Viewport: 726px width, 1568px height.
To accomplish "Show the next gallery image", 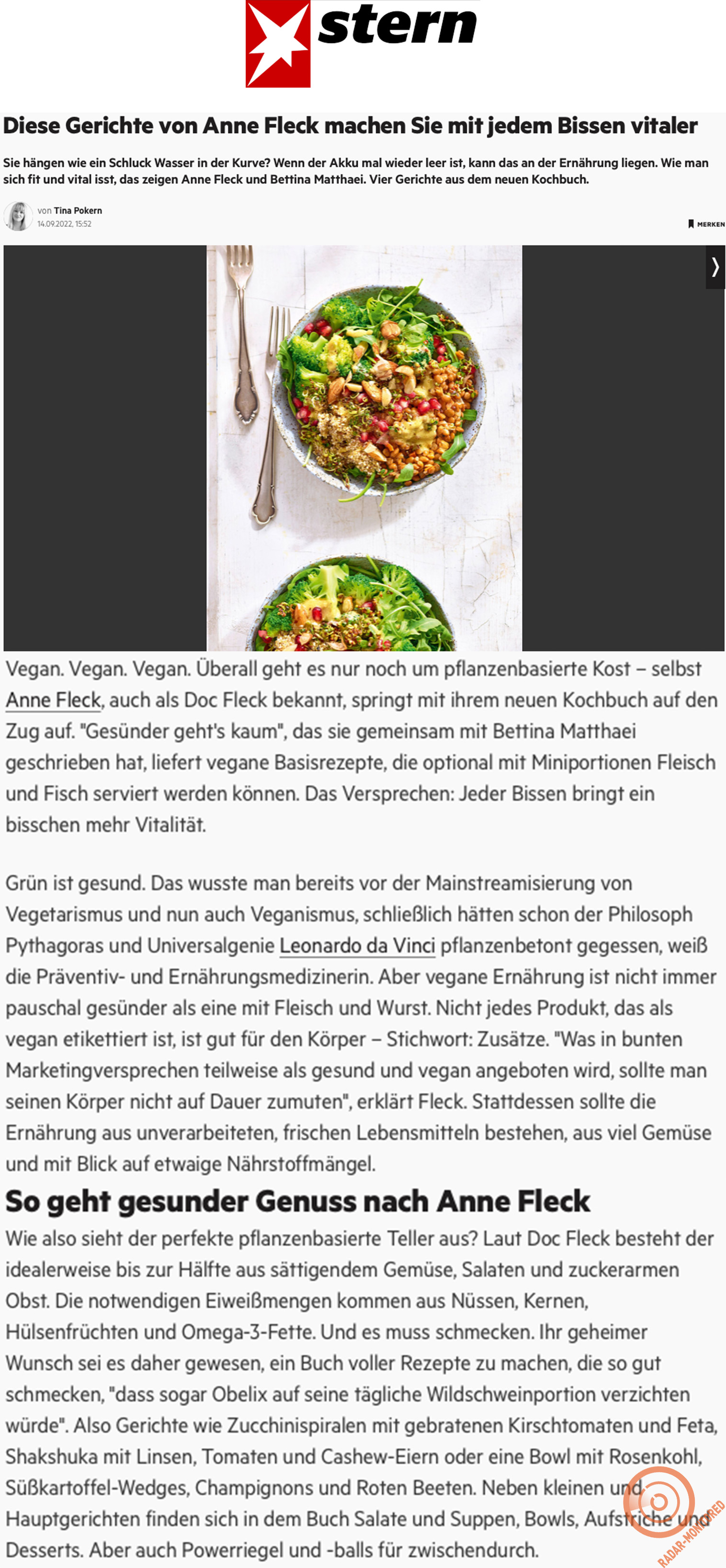I will [x=715, y=267].
